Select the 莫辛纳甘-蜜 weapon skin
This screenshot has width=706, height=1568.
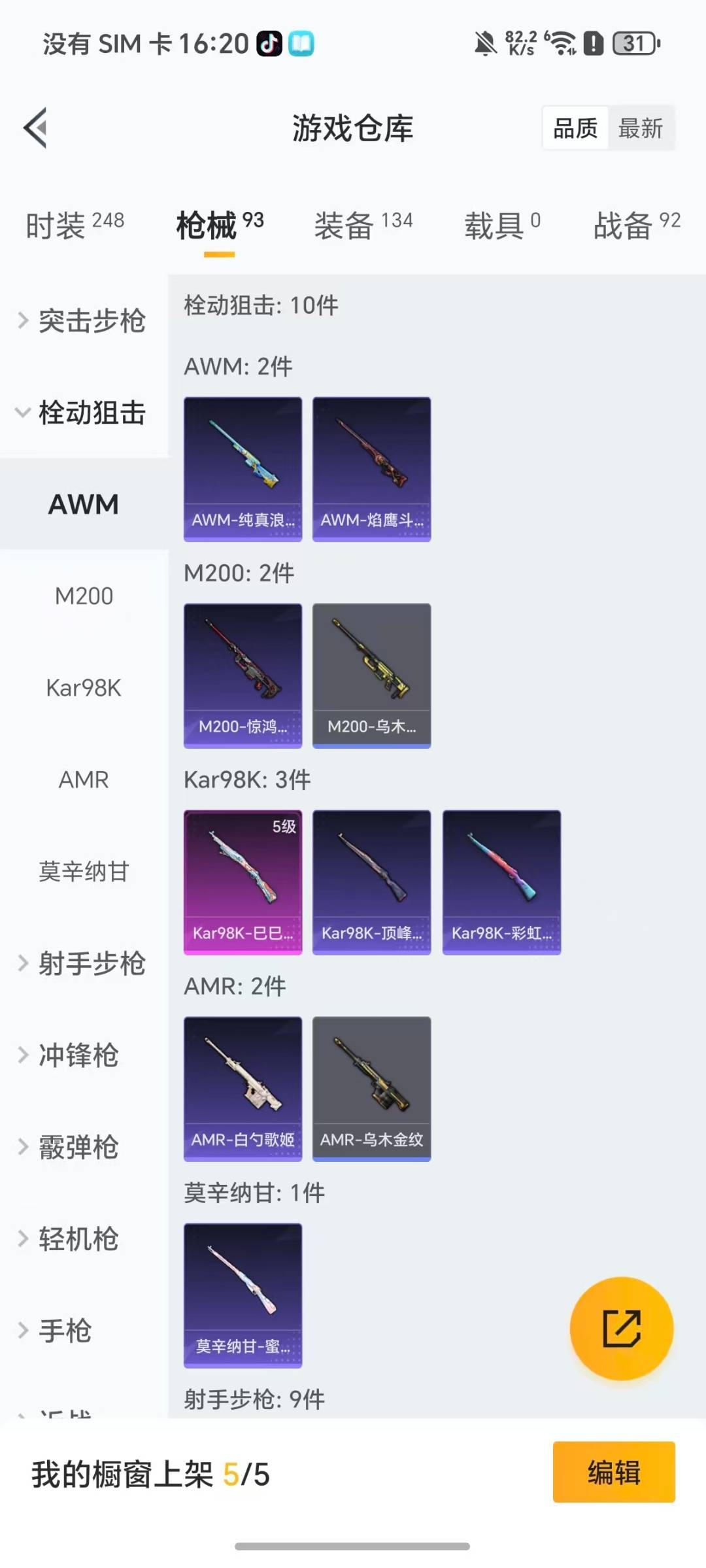click(x=243, y=1296)
